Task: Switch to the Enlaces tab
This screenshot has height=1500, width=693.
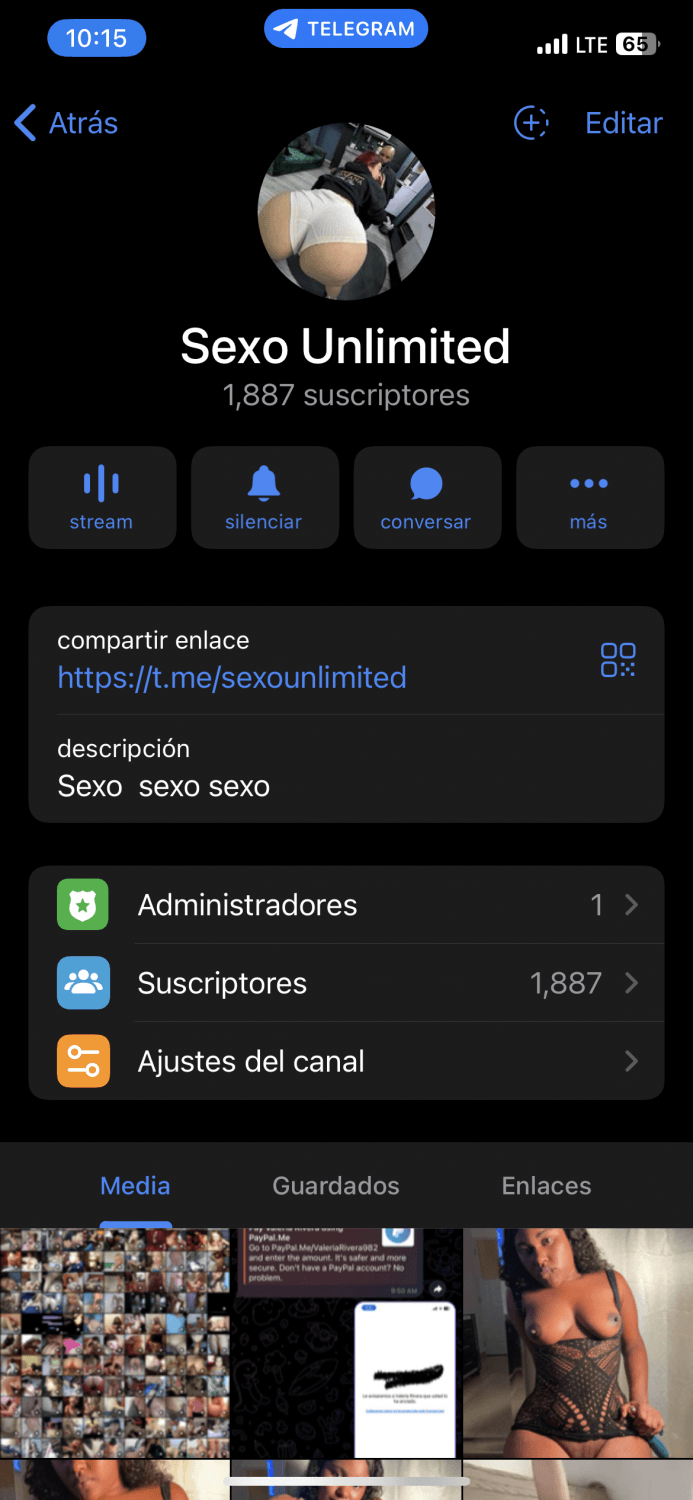Action: pyautogui.click(x=546, y=1186)
